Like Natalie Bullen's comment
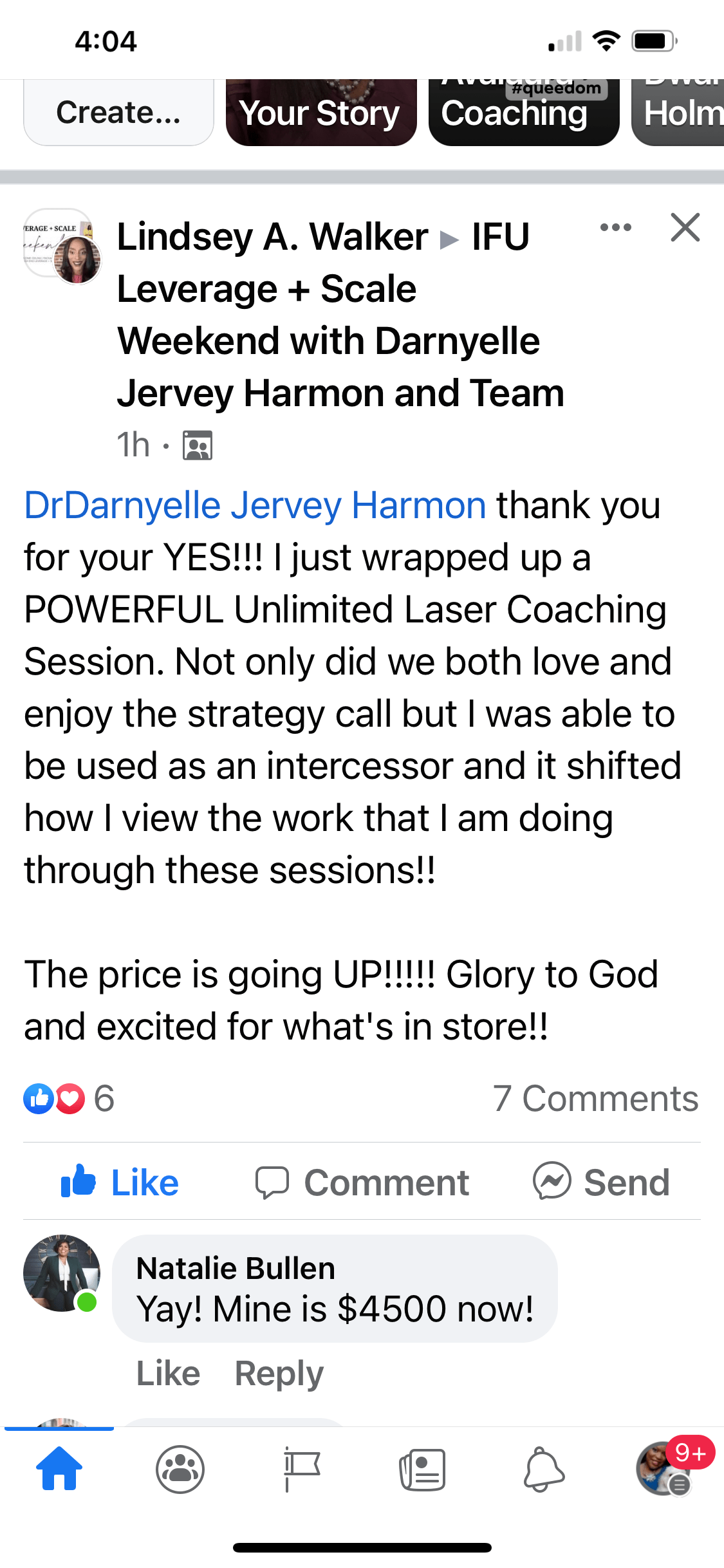Image resolution: width=724 pixels, height=1568 pixels. (168, 1374)
